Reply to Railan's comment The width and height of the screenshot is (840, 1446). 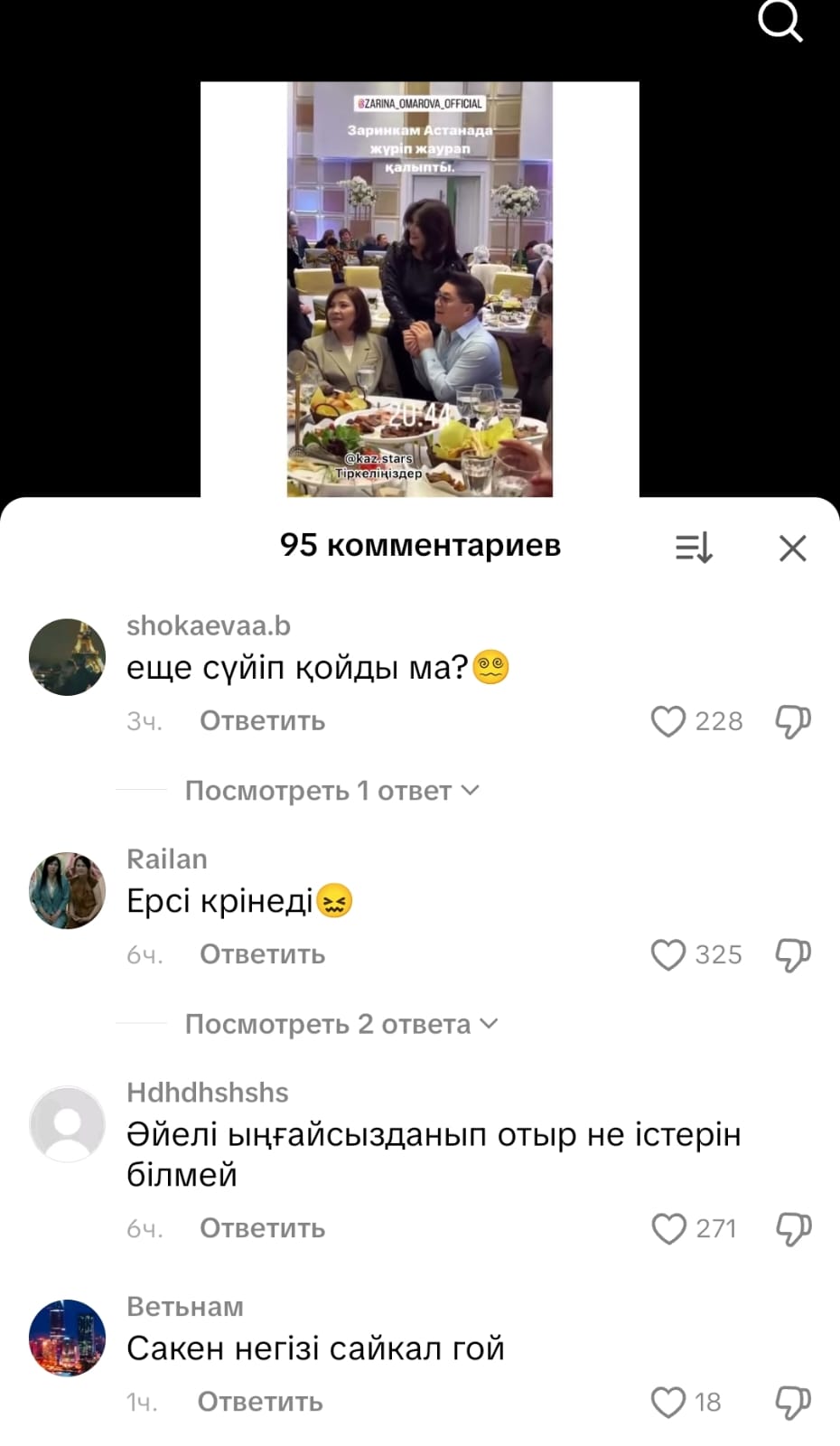(262, 954)
